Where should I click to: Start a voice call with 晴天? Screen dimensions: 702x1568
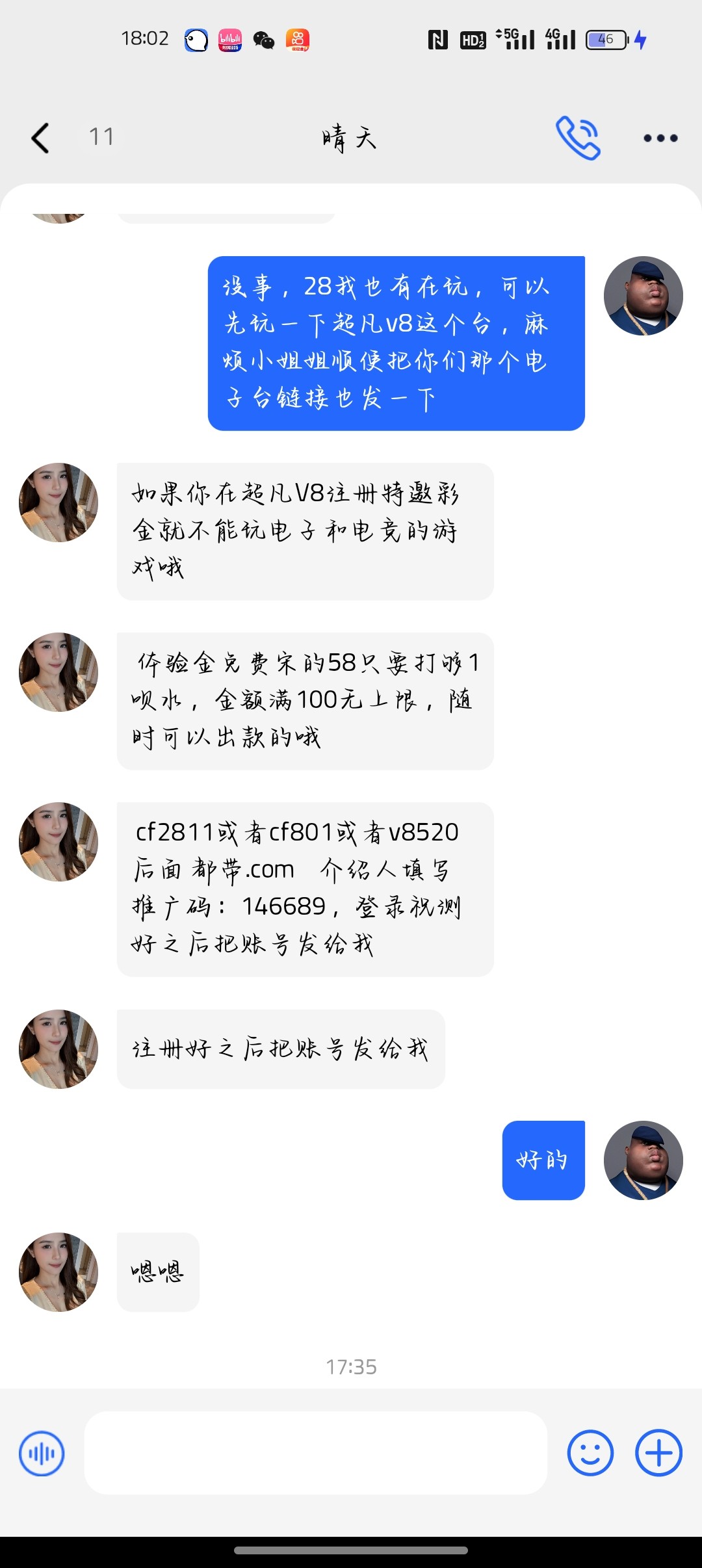(x=578, y=138)
